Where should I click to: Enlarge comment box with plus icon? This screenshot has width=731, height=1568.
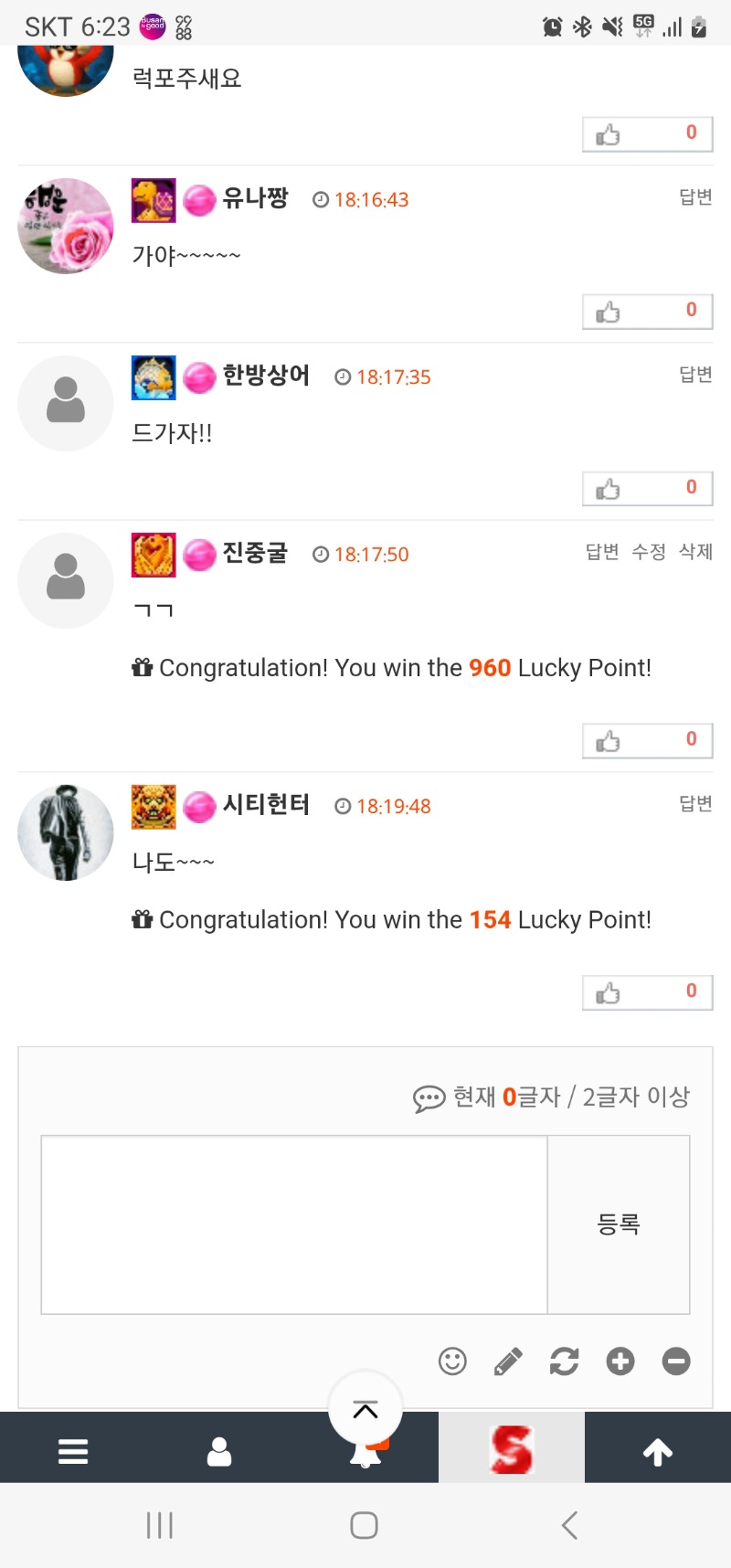(620, 1361)
